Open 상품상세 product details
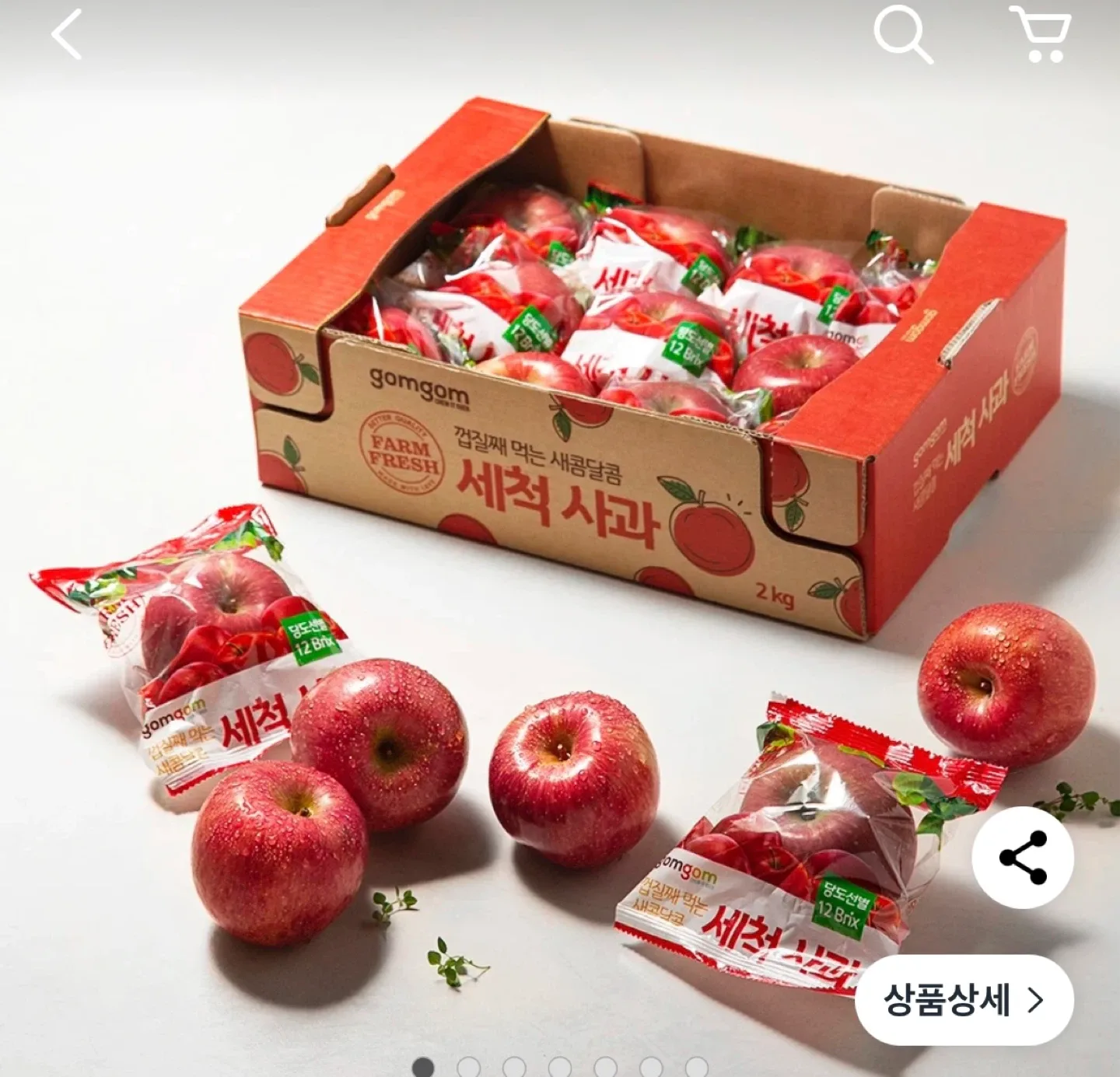Image resolution: width=1120 pixels, height=1077 pixels. pos(964,1000)
